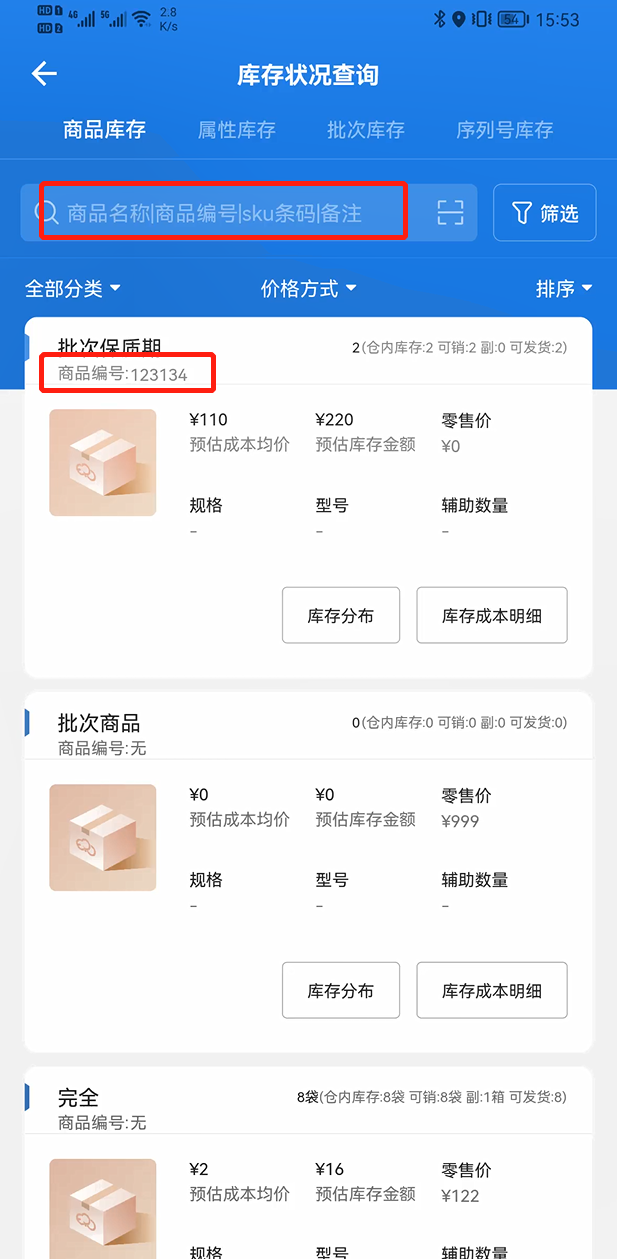Select the 商品库存 tab
Viewport: 617px width, 1259px height.
point(104,130)
